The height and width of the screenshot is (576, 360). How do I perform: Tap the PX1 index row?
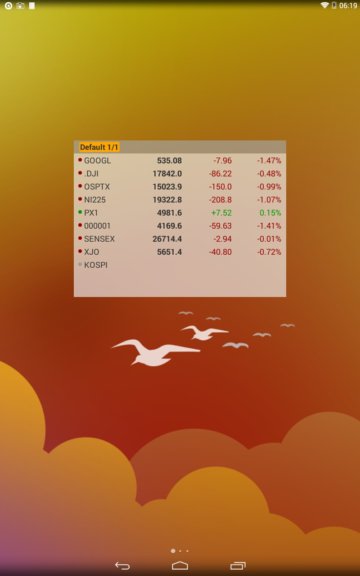[x=180, y=213]
